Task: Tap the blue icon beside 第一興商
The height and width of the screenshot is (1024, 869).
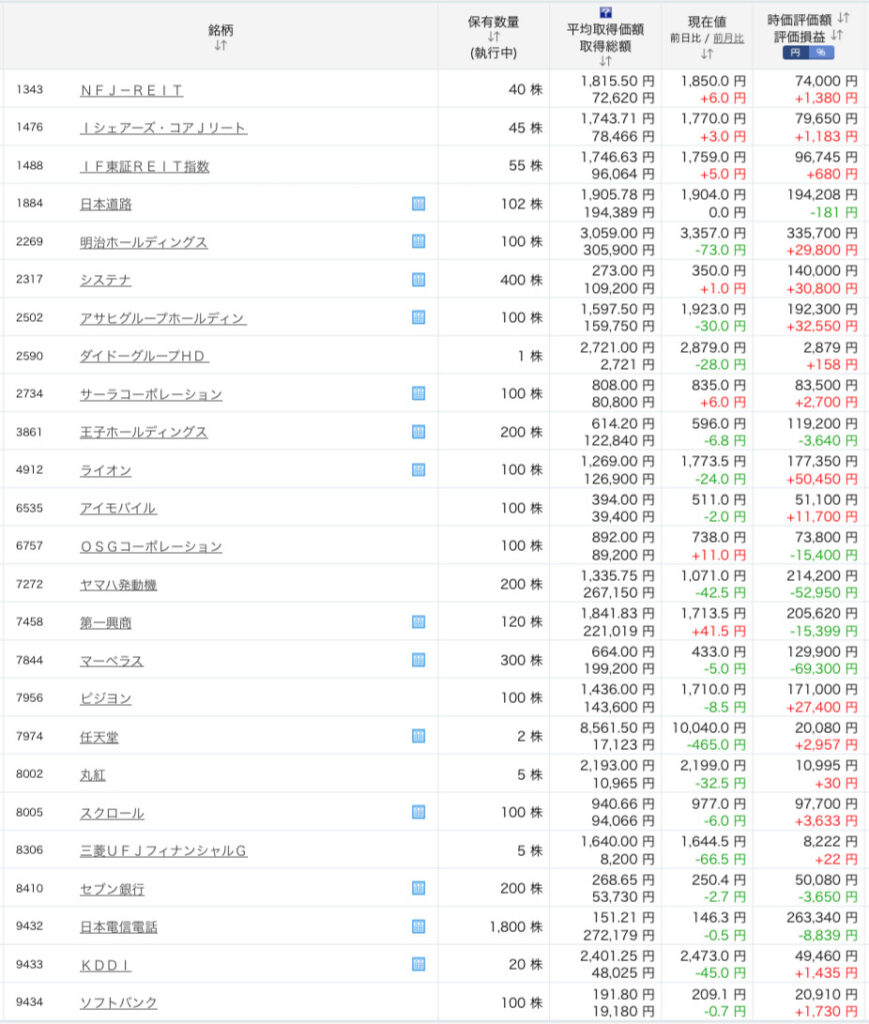Action: pyautogui.click(x=418, y=622)
